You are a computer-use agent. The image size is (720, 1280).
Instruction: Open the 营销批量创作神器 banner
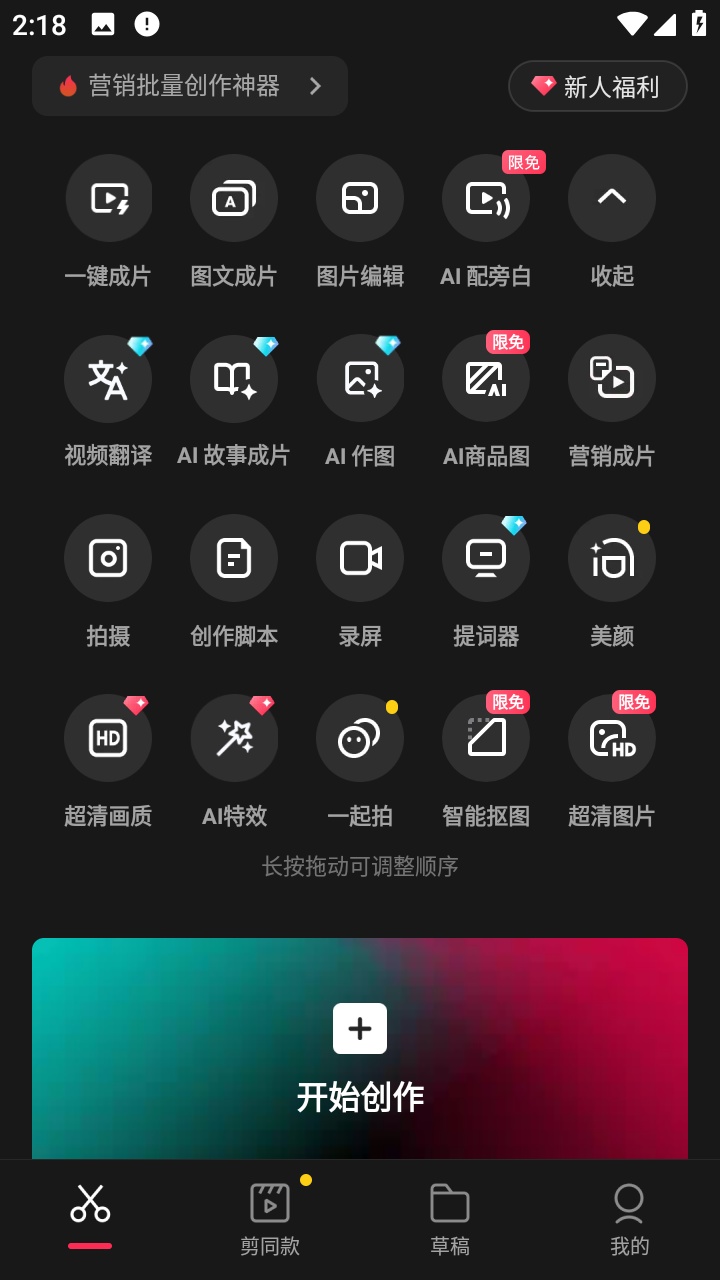tap(190, 86)
